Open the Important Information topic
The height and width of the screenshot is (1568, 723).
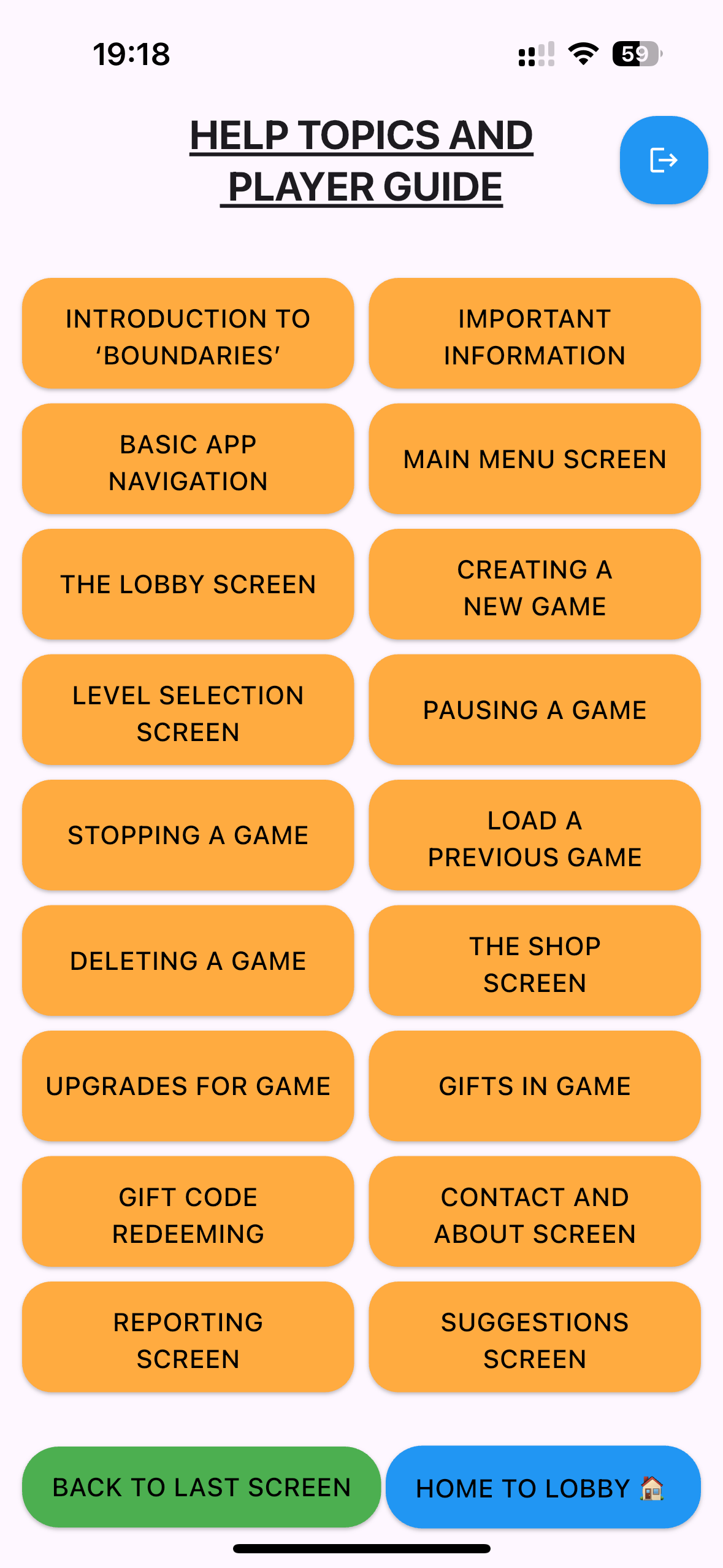[x=534, y=334]
